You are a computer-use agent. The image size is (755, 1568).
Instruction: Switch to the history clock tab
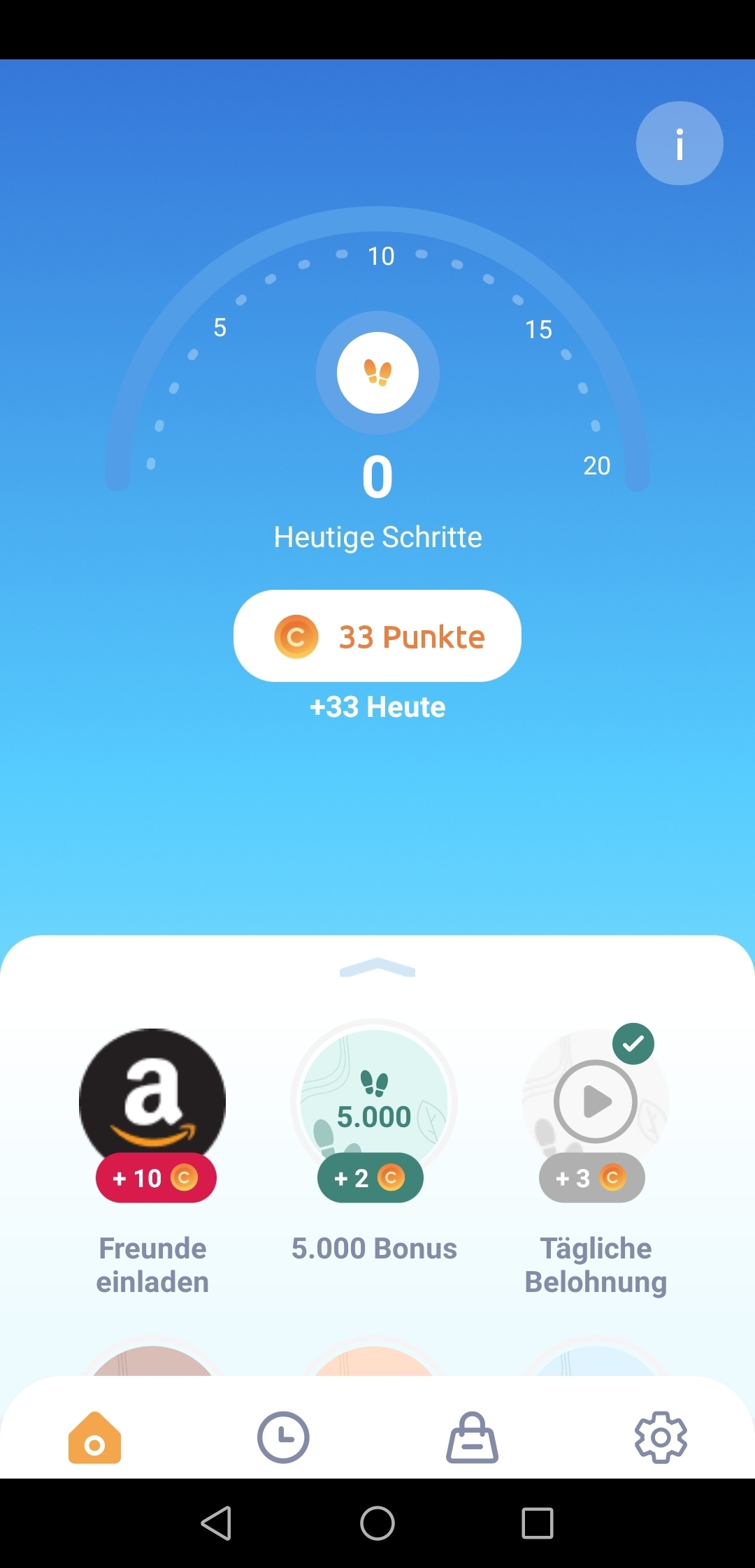(283, 1437)
